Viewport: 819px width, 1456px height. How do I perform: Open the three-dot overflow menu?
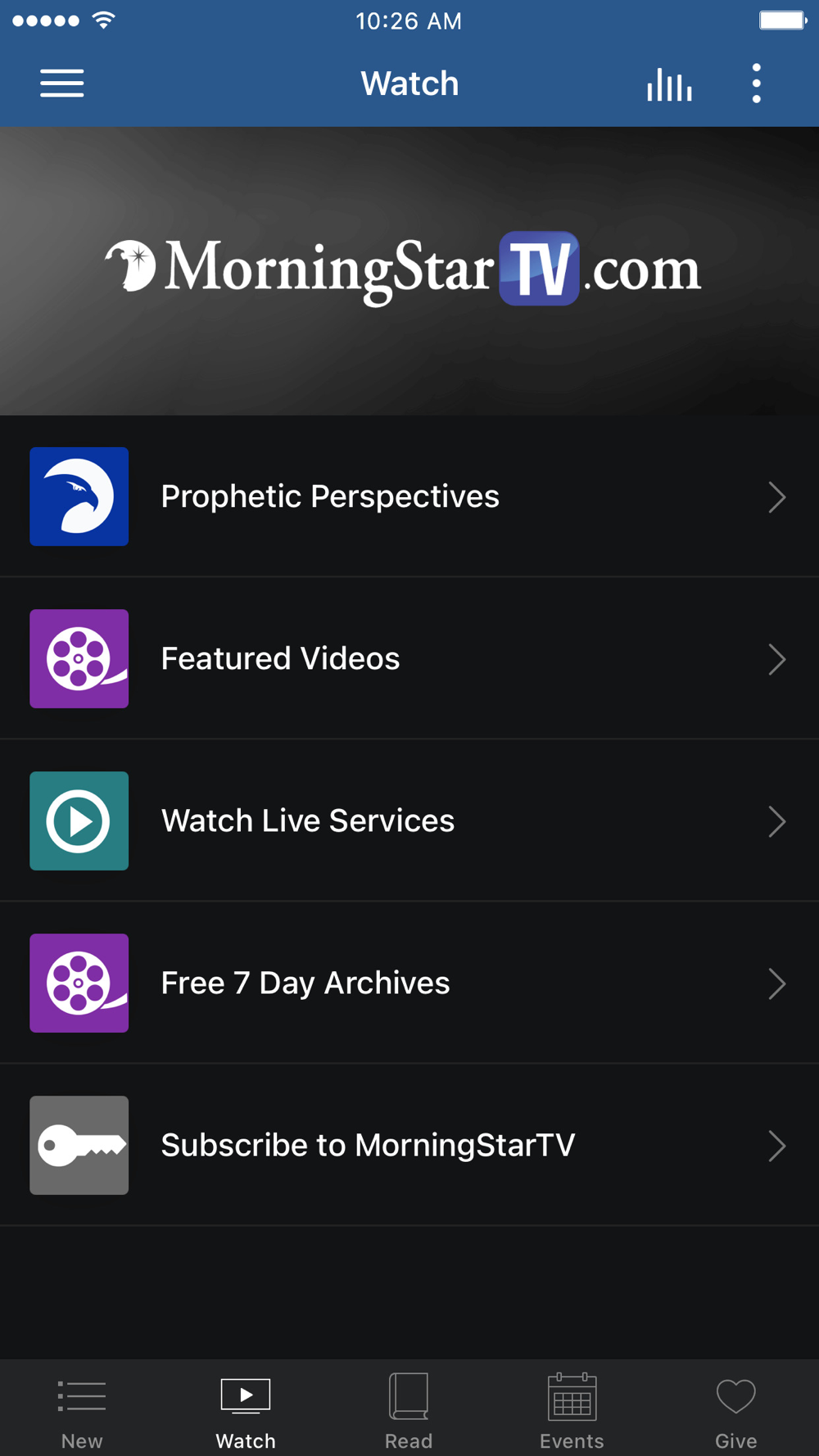click(756, 84)
